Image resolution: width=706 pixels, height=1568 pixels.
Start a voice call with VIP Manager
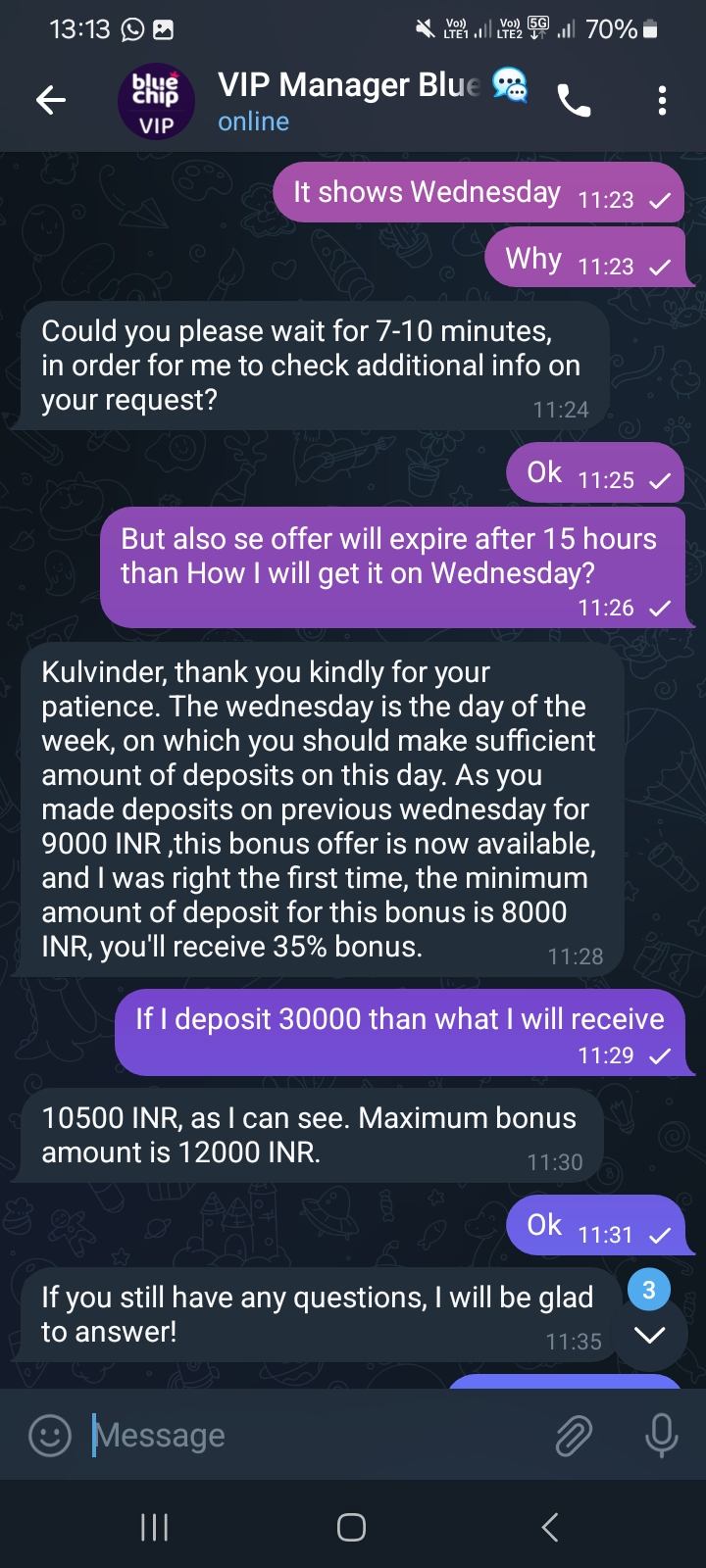coord(574,100)
